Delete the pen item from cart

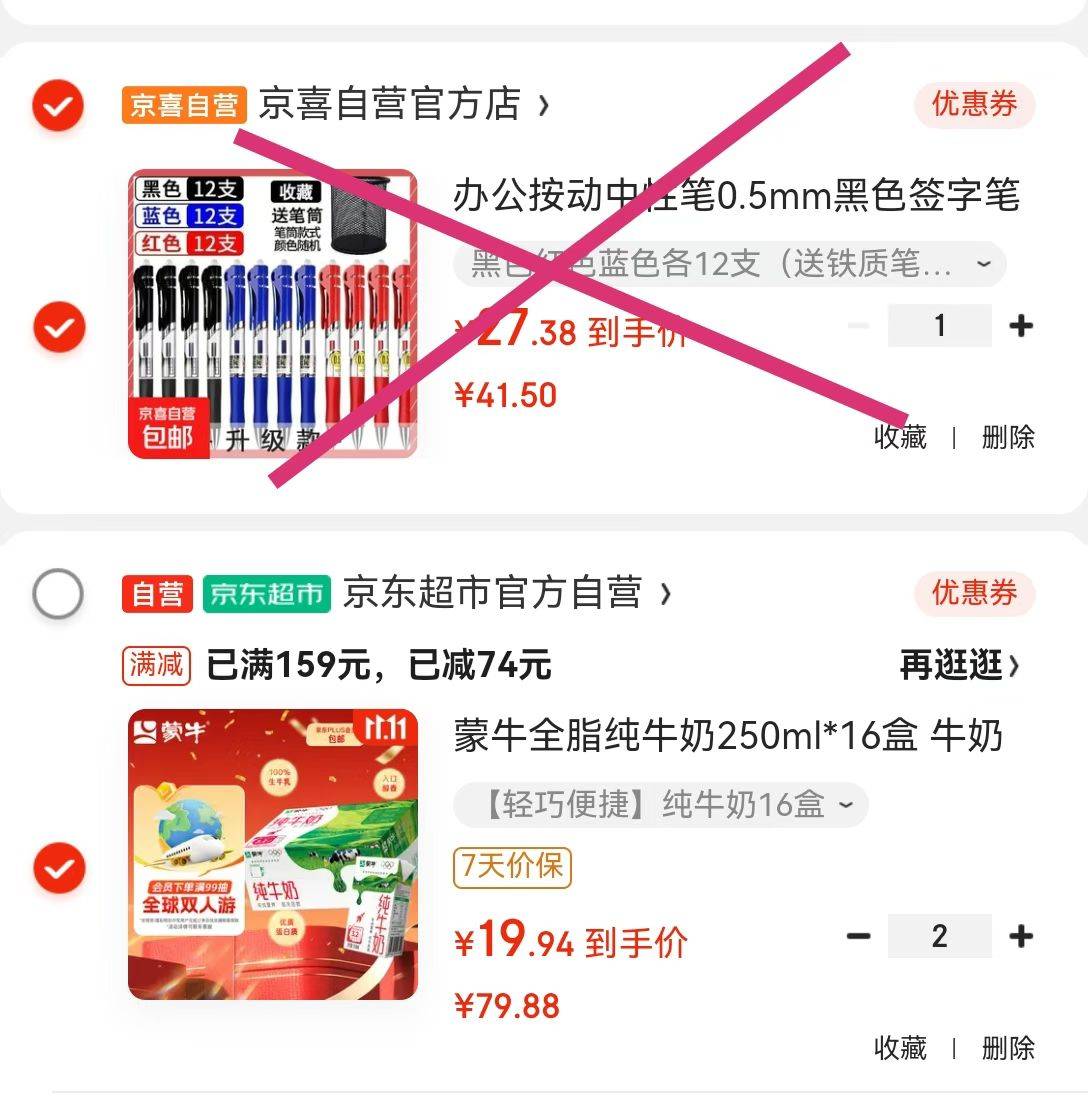pyautogui.click(x=1008, y=437)
